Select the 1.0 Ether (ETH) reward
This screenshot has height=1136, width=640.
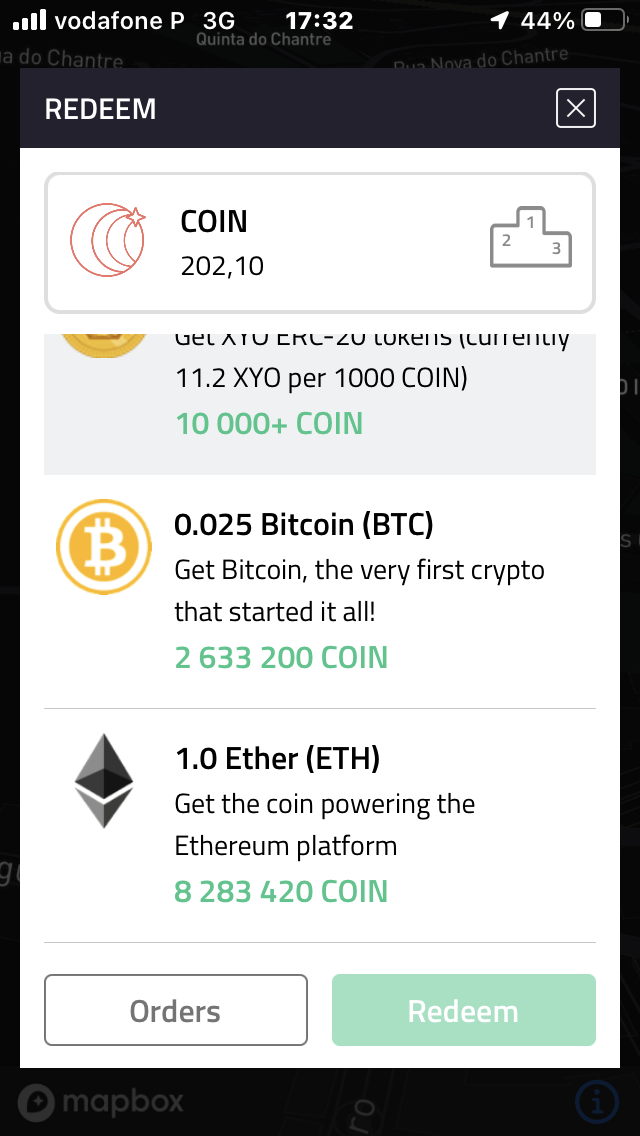click(320, 824)
